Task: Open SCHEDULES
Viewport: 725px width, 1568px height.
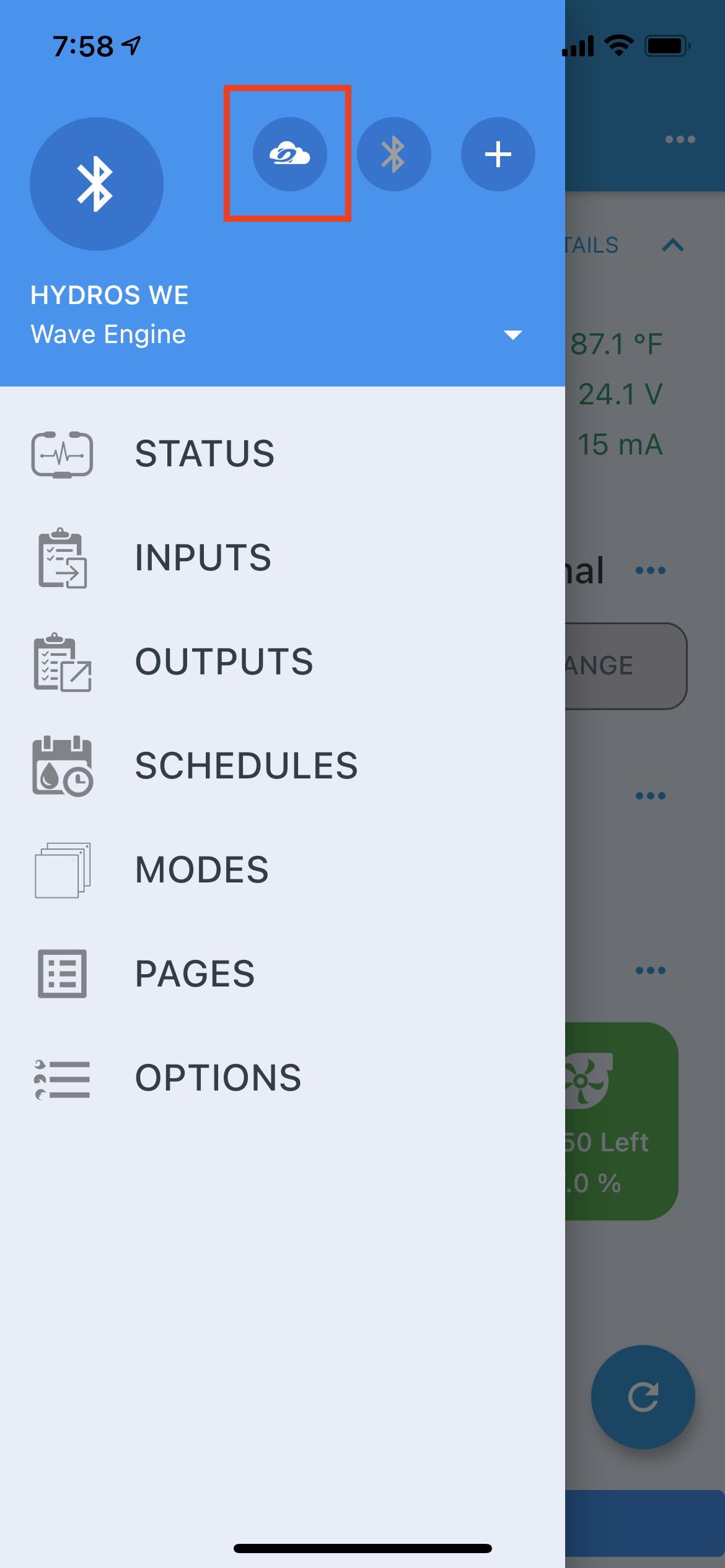Action: tap(246, 766)
